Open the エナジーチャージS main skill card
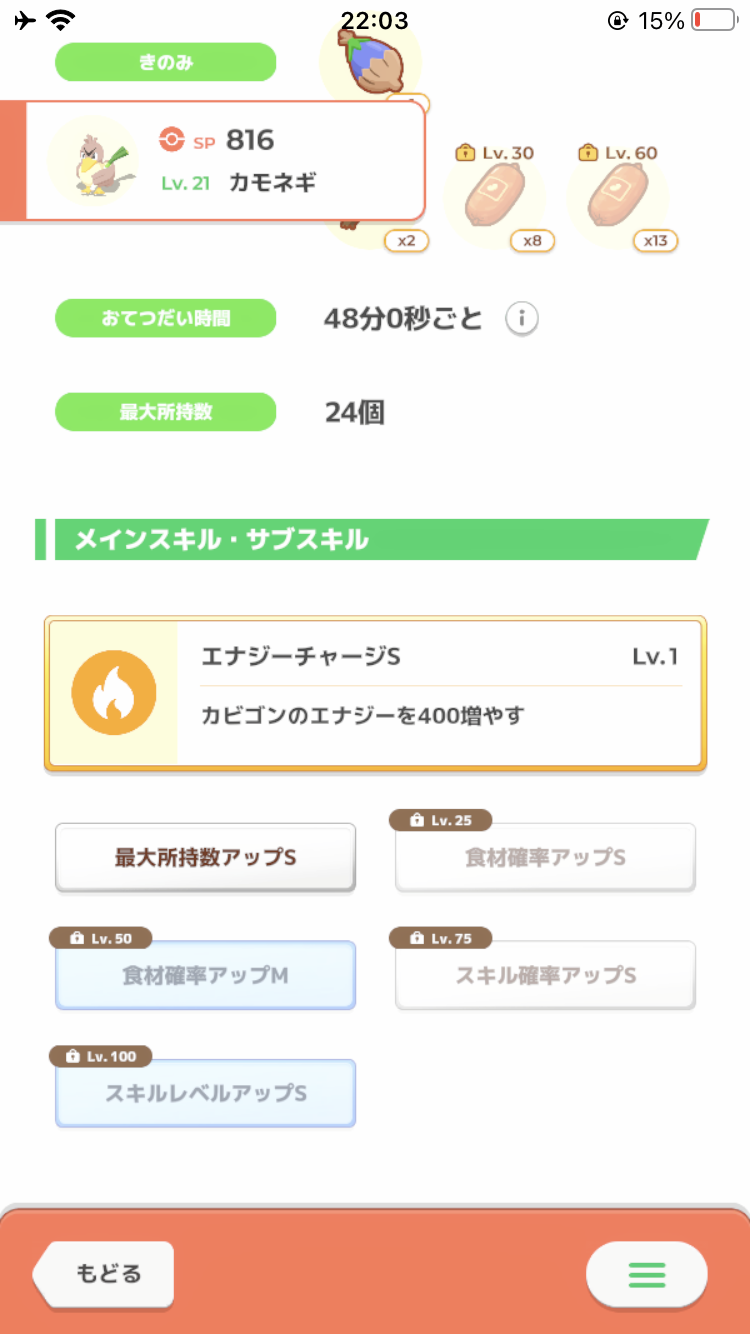750x1334 pixels. point(375,694)
